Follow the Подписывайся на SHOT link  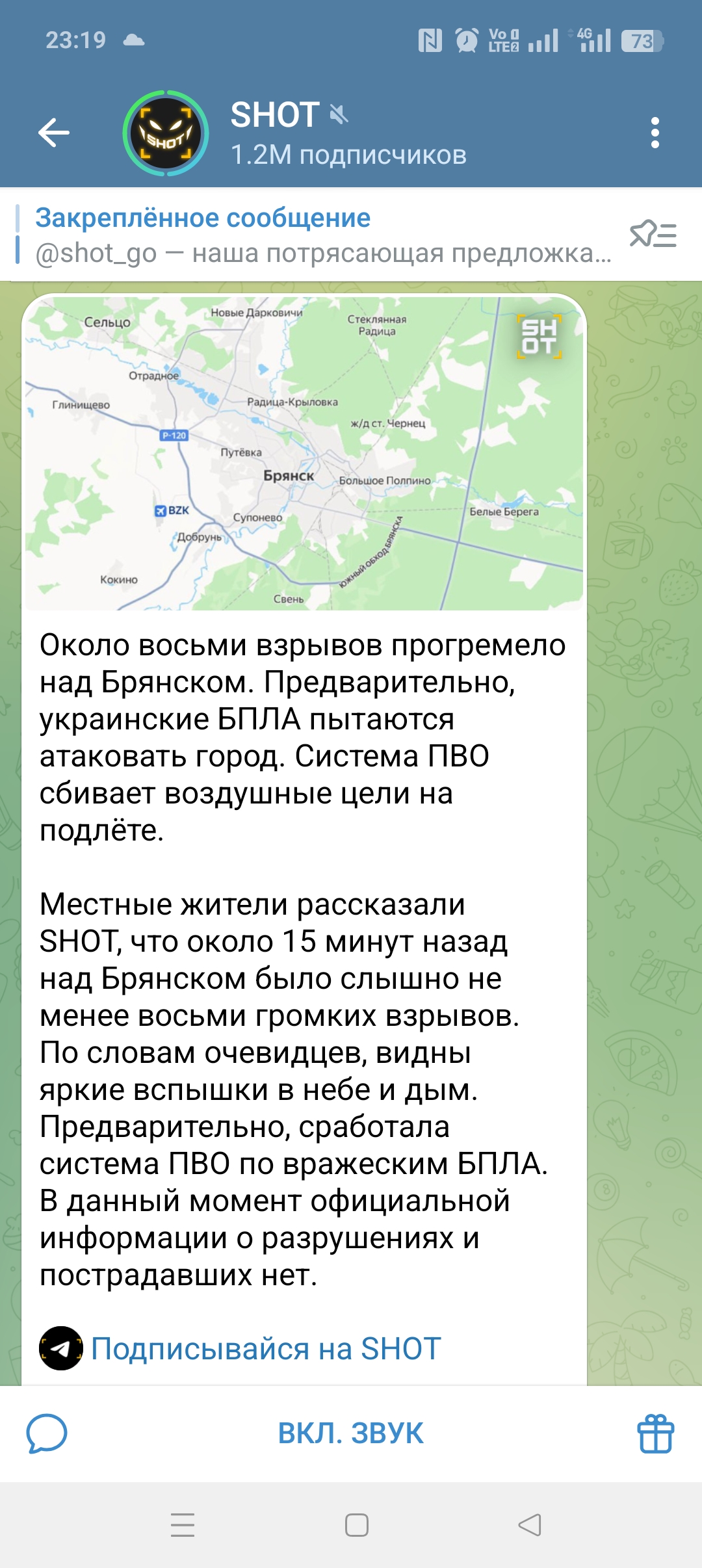(266, 1348)
